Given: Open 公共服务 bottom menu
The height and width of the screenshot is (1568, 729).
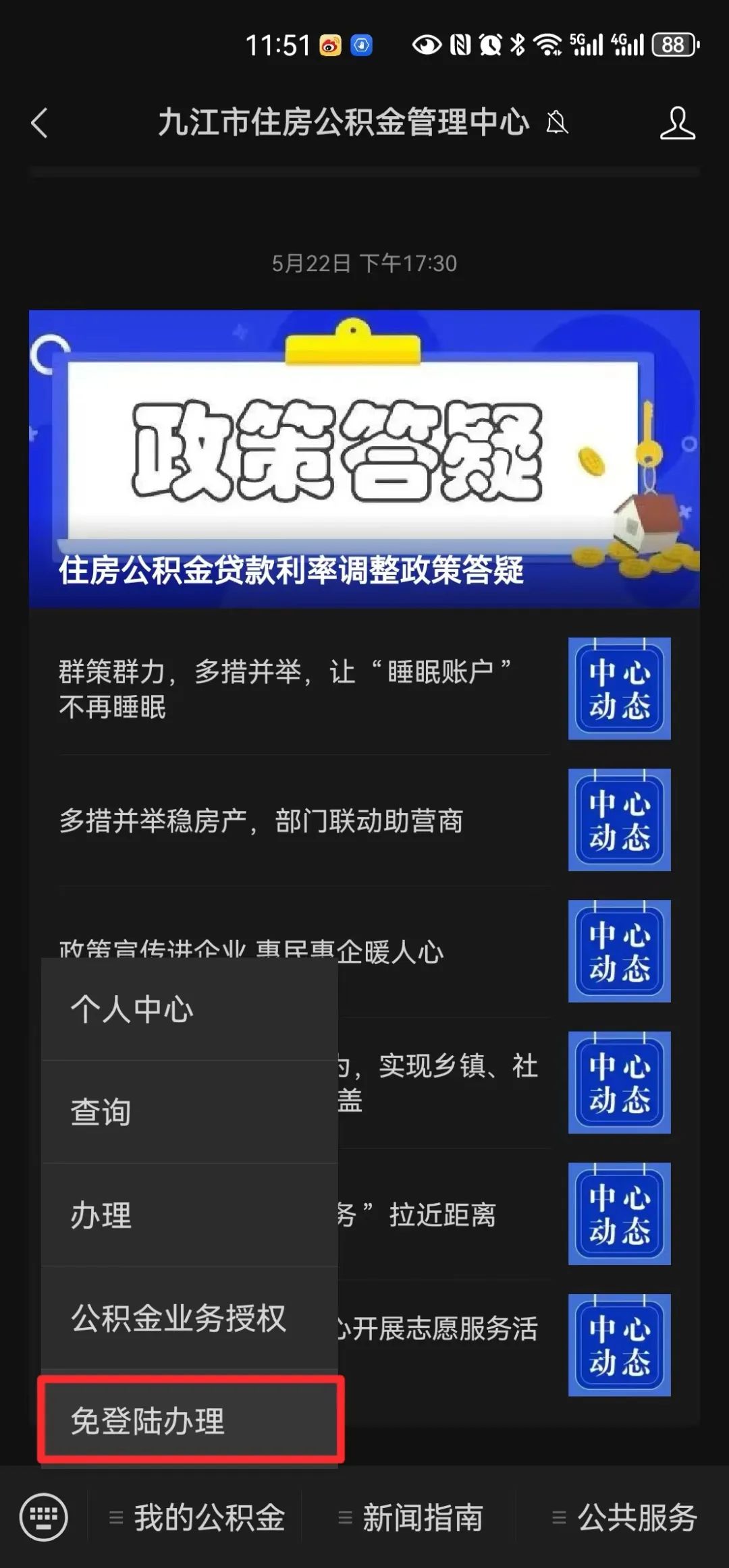Looking at the screenshot, I should click(626, 1518).
